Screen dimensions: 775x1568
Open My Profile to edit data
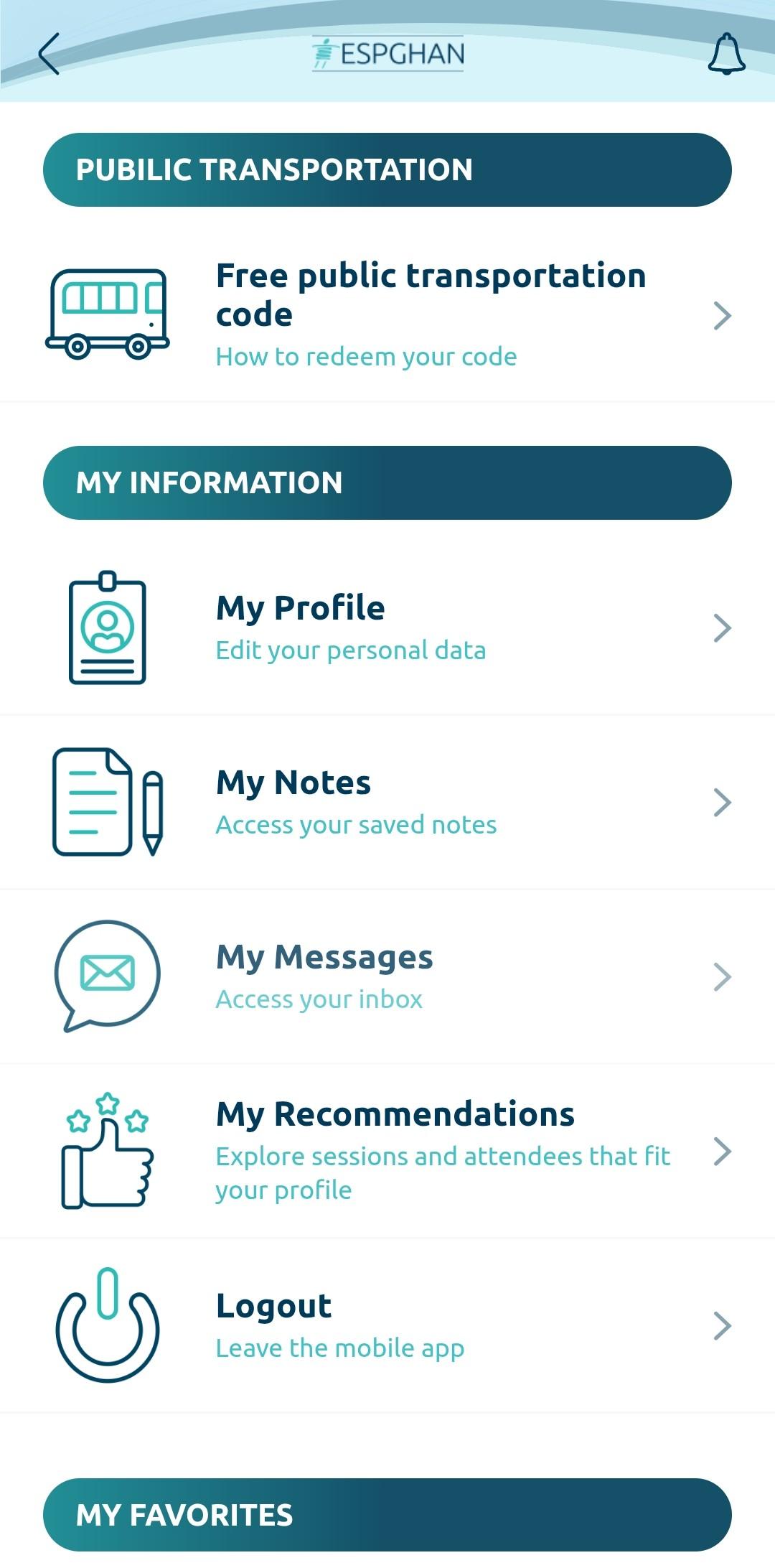pyautogui.click(x=387, y=627)
